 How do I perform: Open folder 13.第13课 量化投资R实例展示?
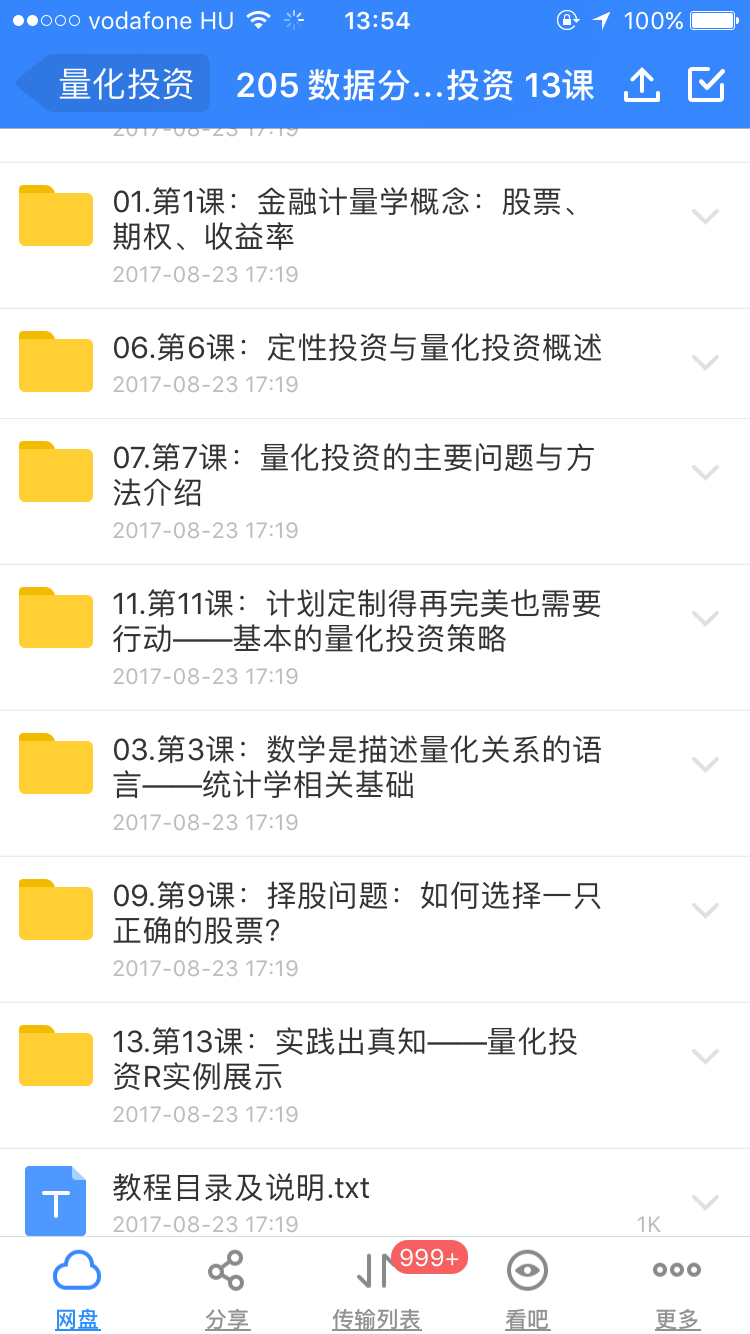point(345,1059)
